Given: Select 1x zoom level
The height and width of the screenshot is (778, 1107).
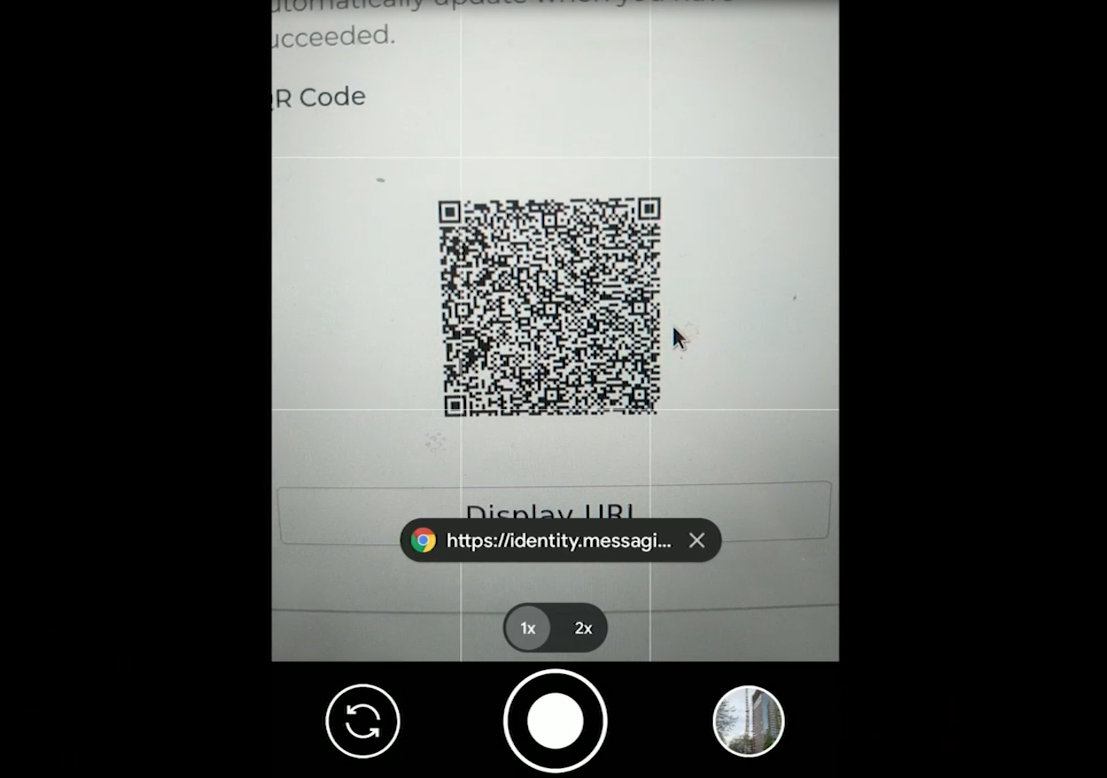Looking at the screenshot, I should coord(528,628).
